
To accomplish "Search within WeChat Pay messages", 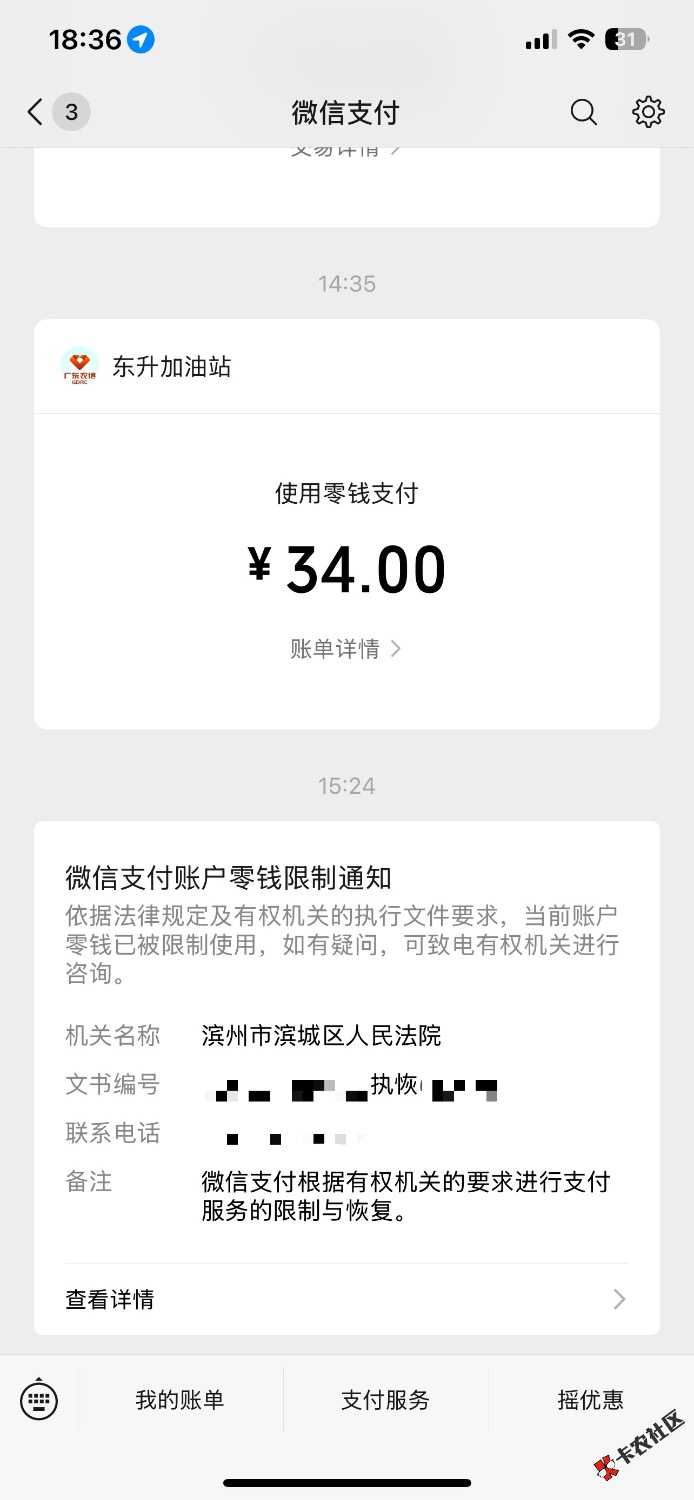I will click(x=583, y=112).
